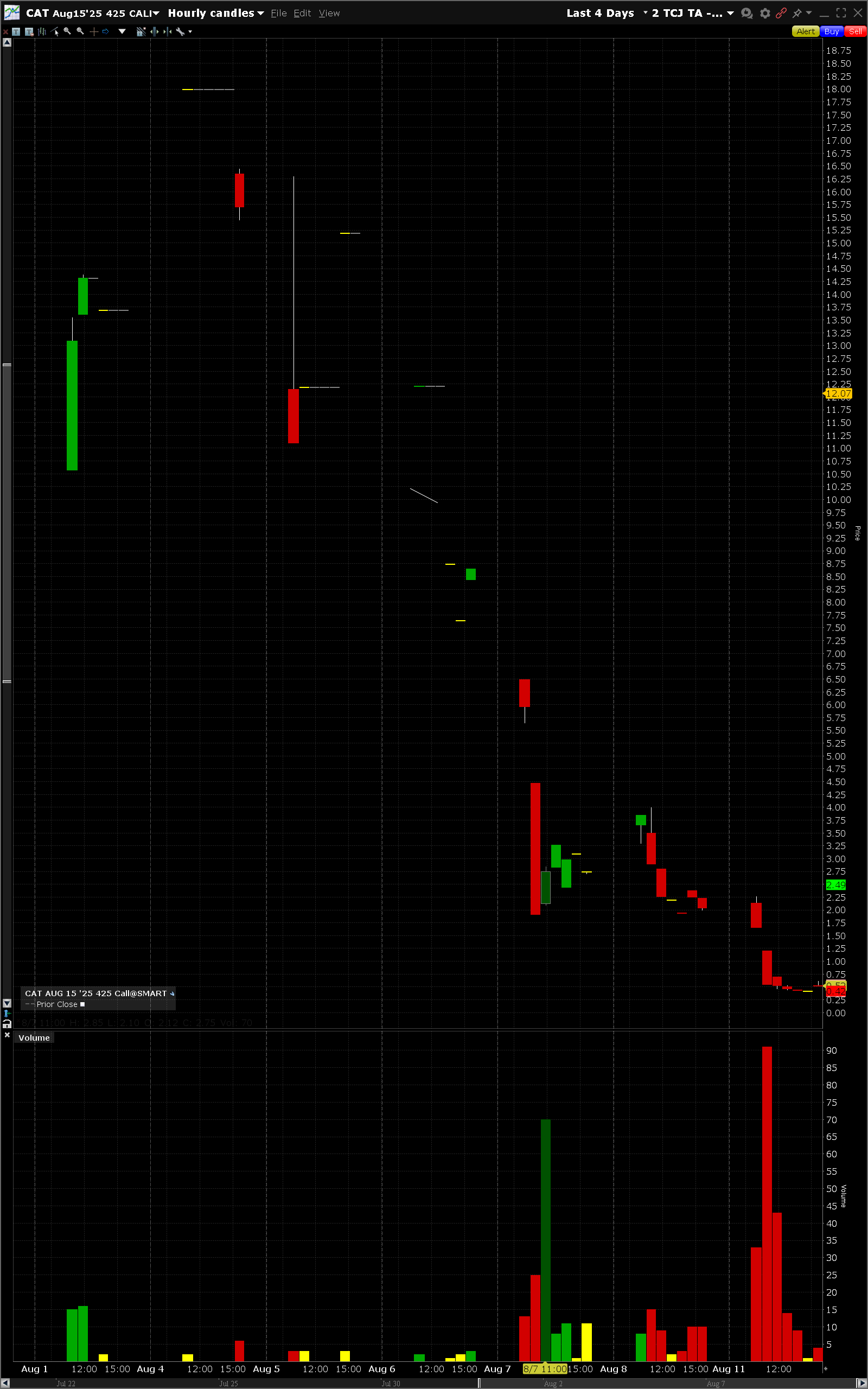The image size is (868, 1389).
Task: Close the Volume sub-panel
Action: tap(7, 1035)
